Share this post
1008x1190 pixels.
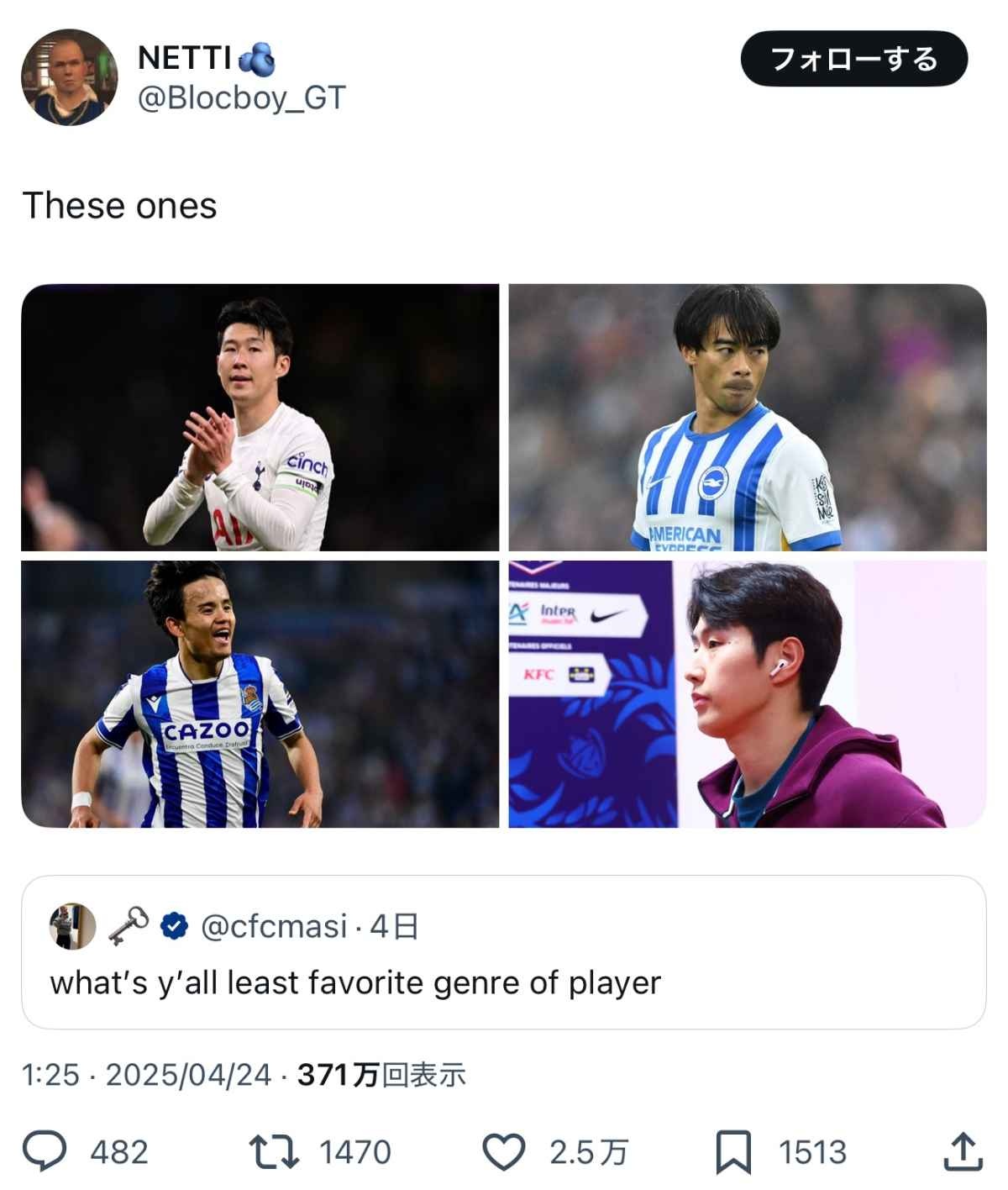point(963,1151)
